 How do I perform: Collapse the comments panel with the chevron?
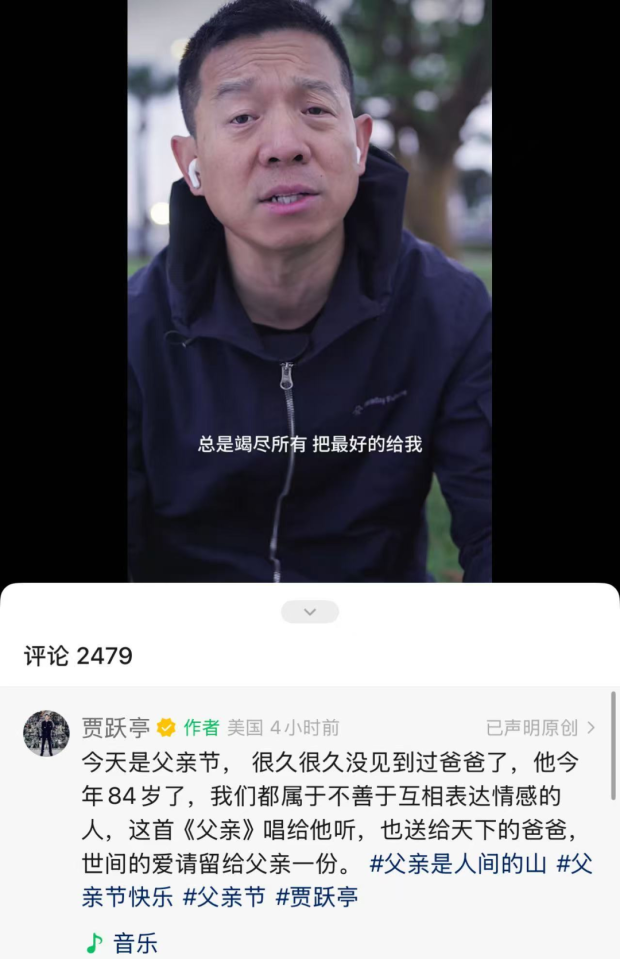point(309,611)
